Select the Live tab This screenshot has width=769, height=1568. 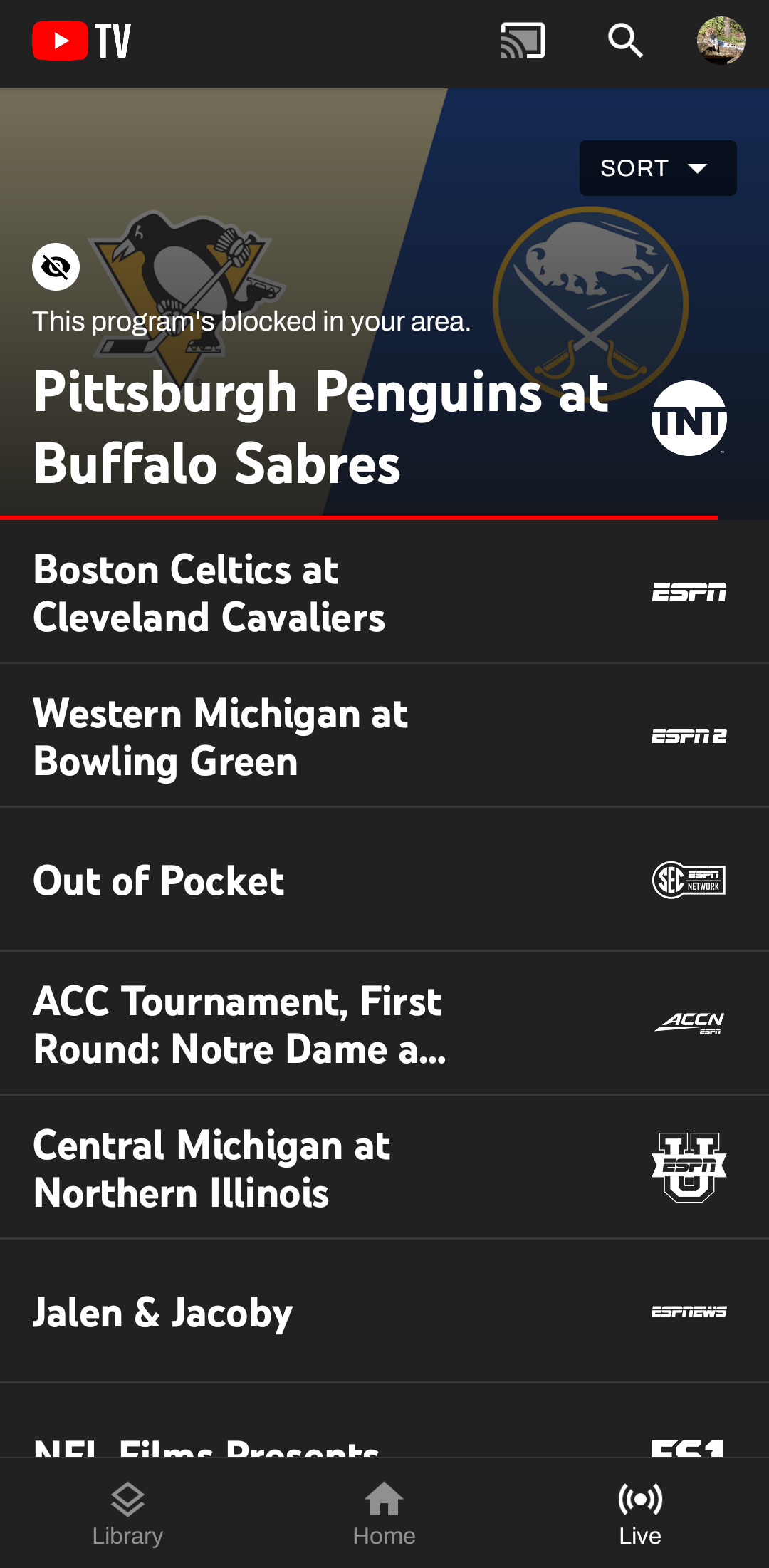coord(640,1513)
